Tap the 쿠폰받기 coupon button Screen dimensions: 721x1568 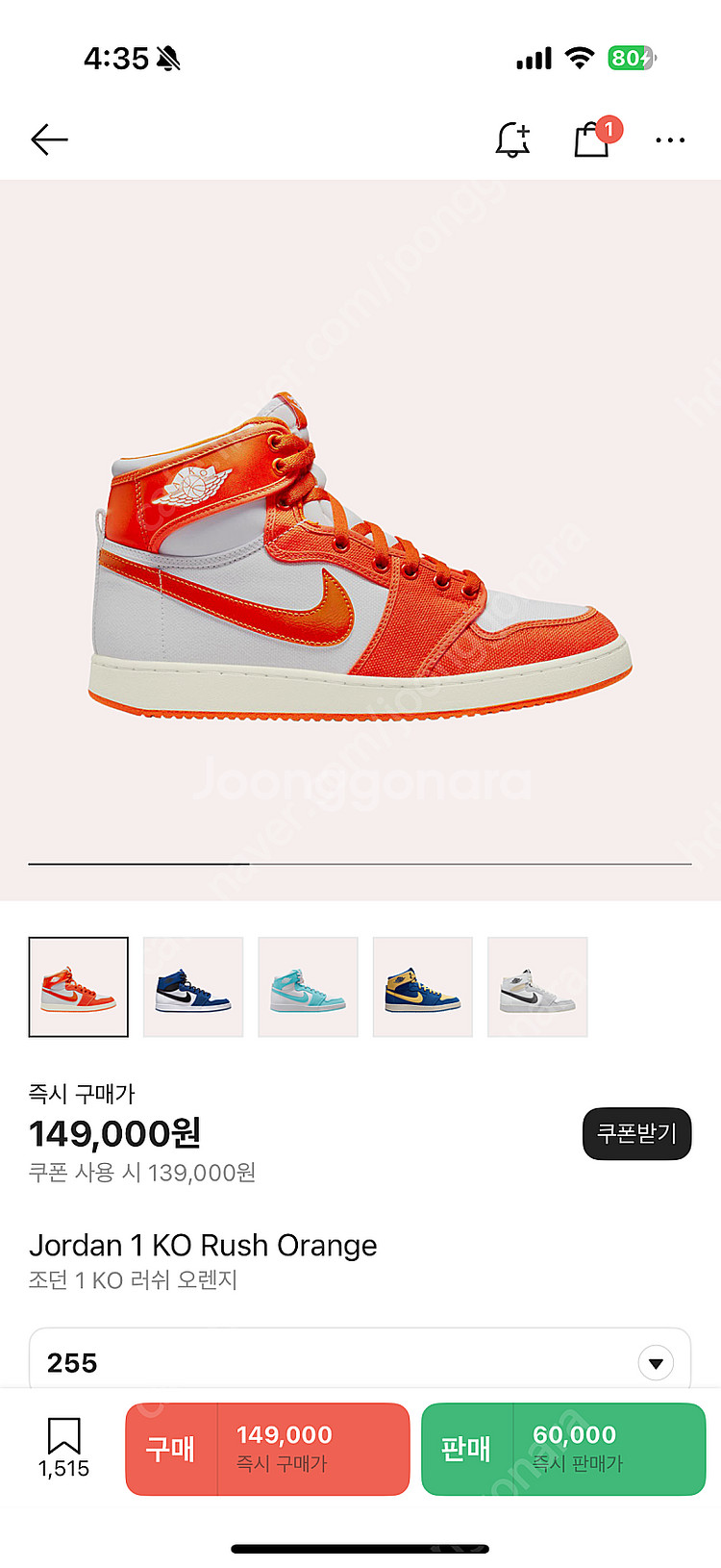tap(636, 1133)
